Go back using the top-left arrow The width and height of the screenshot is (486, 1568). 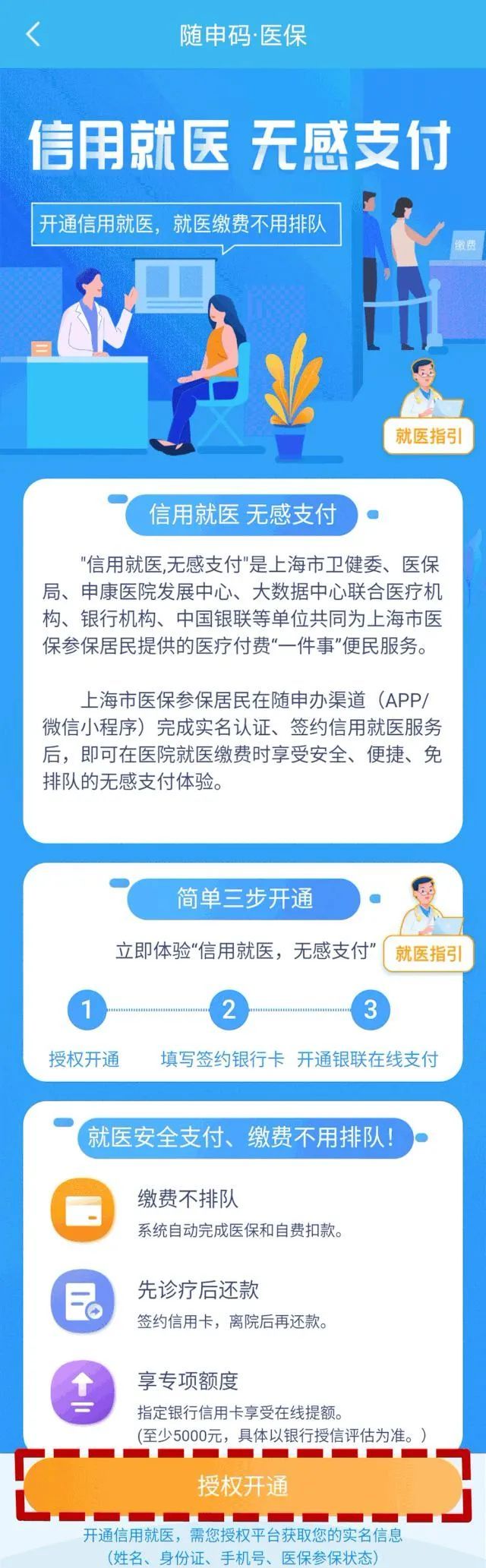[x=33, y=35]
